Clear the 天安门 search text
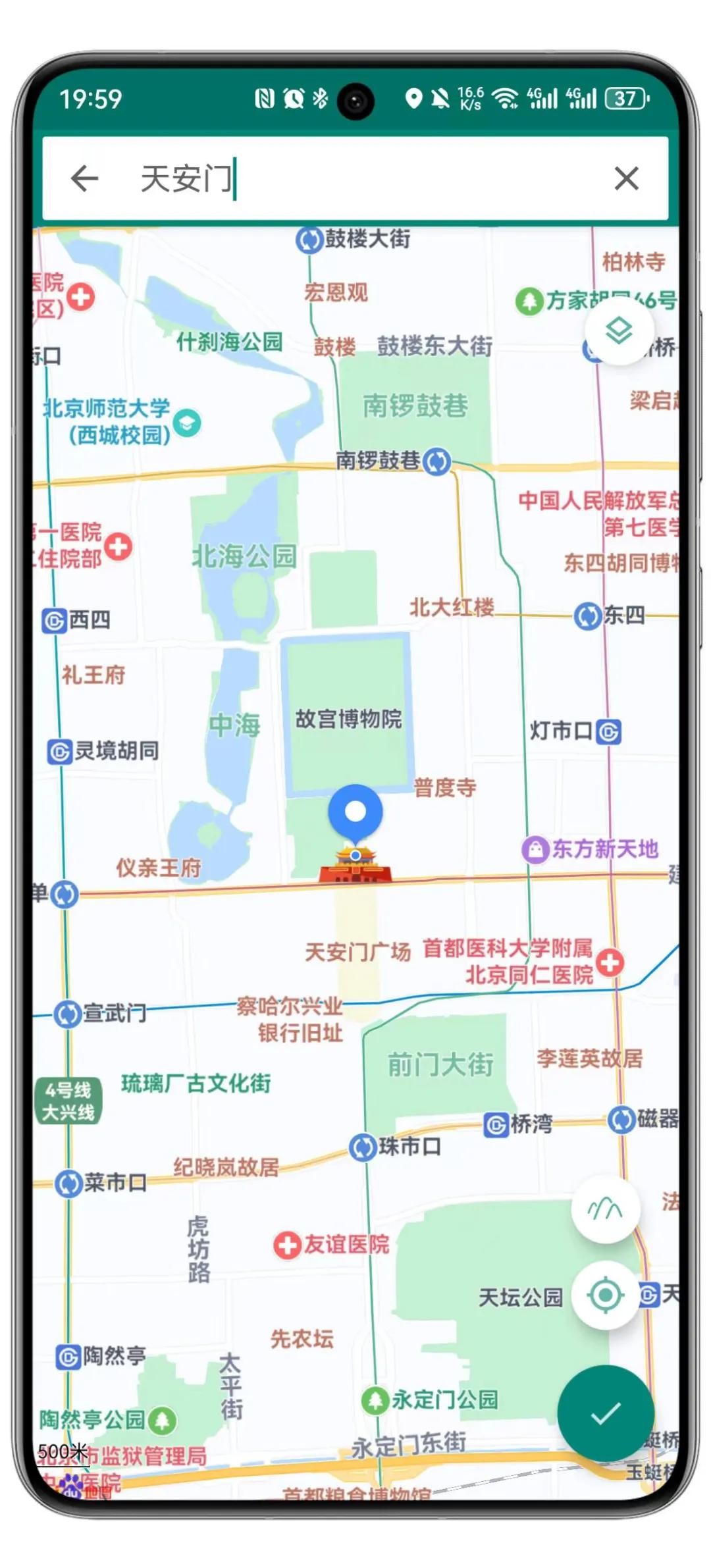The height and width of the screenshot is (1568, 711). pos(626,178)
